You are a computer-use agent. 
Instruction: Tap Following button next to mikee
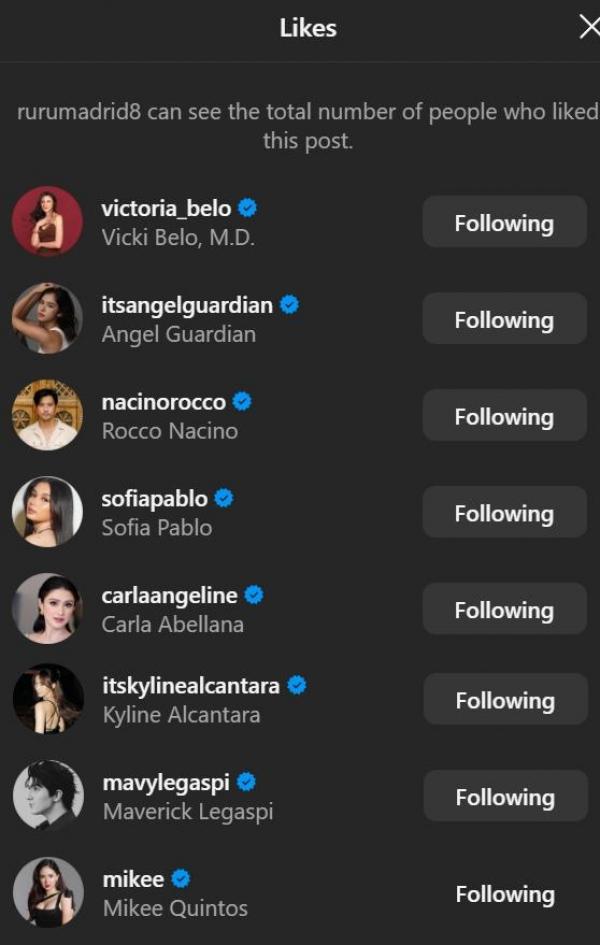[x=505, y=893]
